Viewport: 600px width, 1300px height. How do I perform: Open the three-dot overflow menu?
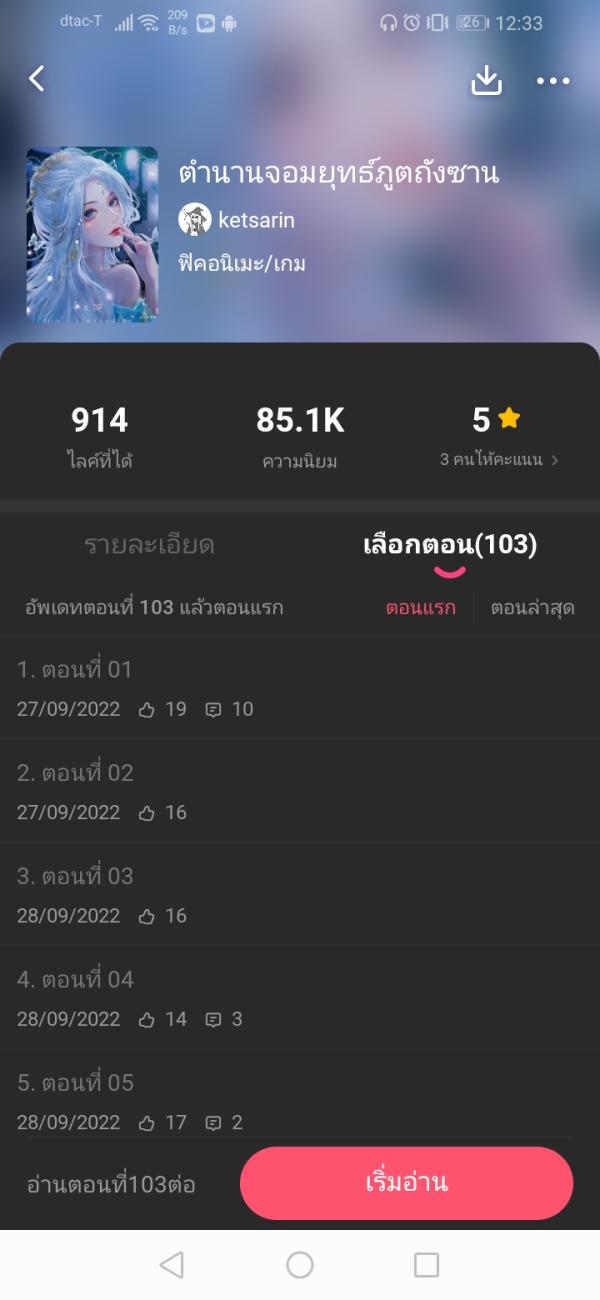(x=553, y=81)
